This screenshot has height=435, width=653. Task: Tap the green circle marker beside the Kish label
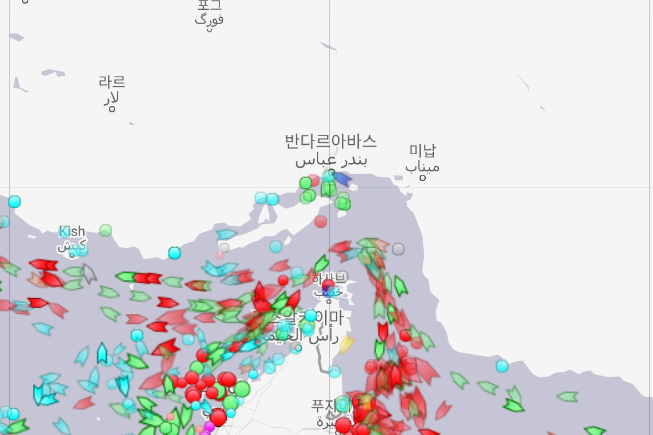point(106,231)
